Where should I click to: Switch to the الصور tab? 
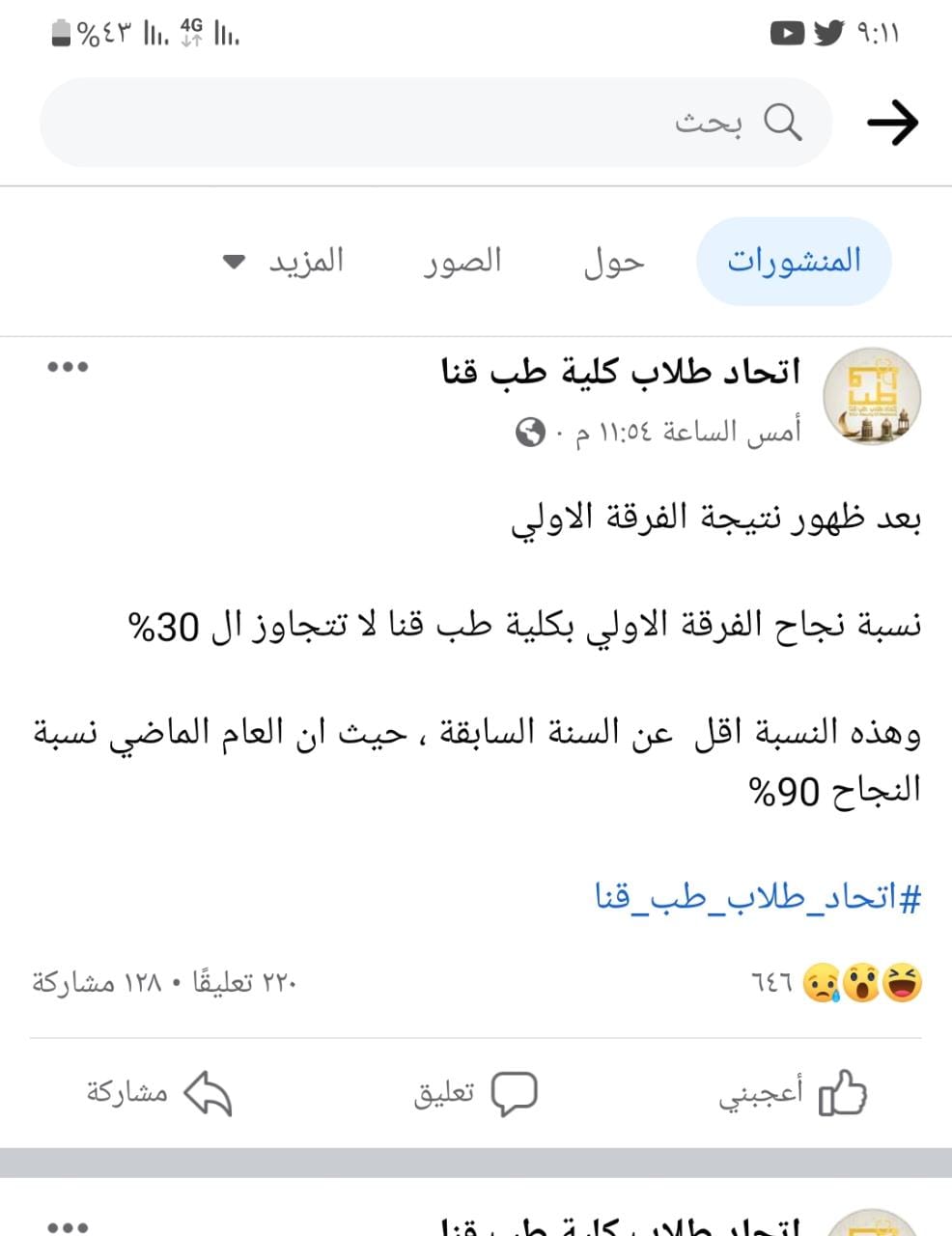click(x=462, y=262)
